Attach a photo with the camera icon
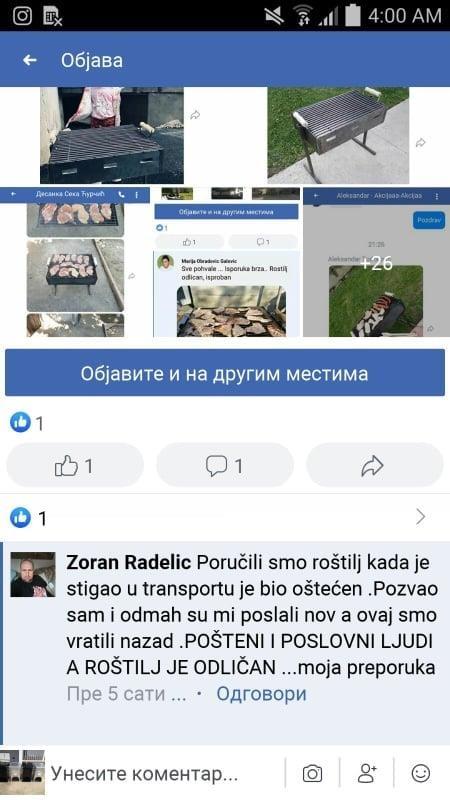The height and width of the screenshot is (800, 450). coord(312,773)
